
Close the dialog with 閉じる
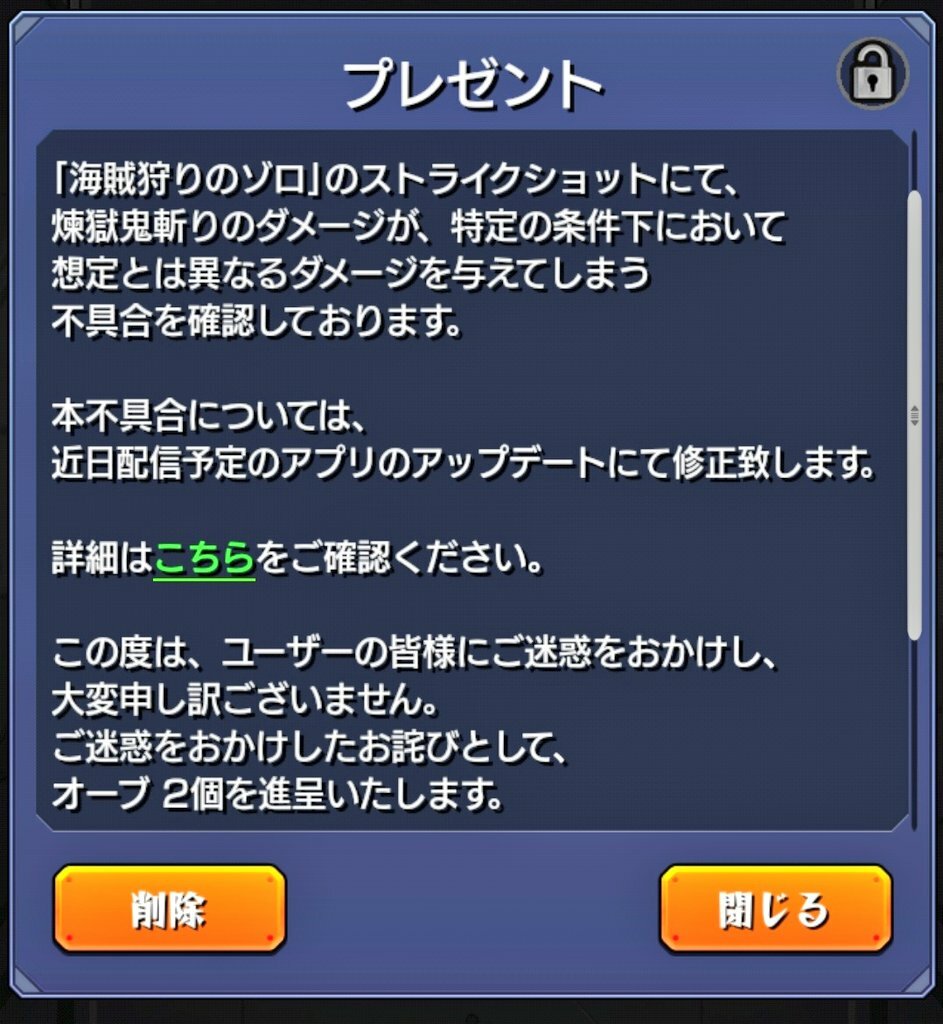pos(775,909)
